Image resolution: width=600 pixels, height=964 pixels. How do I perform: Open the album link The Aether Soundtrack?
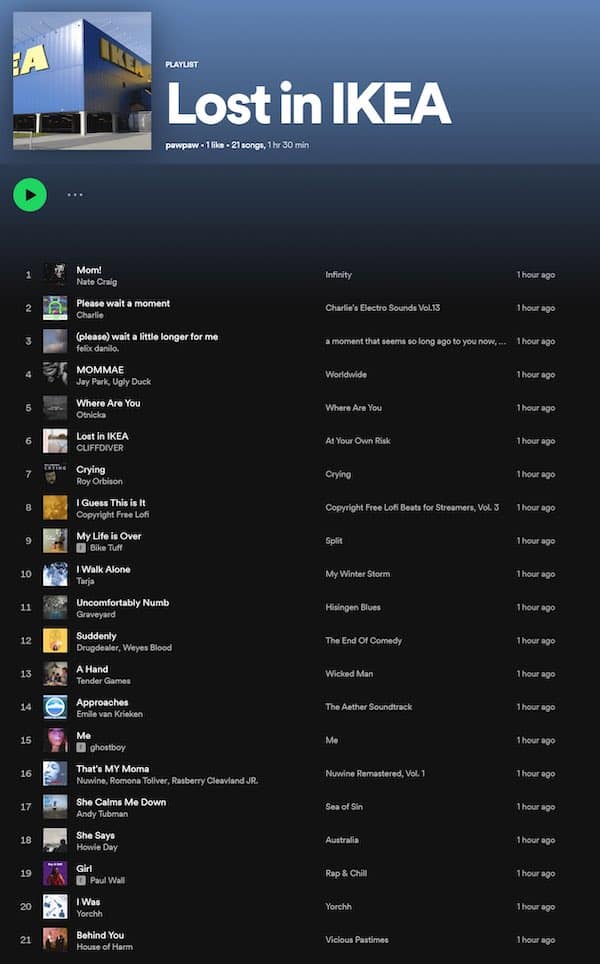click(x=368, y=707)
